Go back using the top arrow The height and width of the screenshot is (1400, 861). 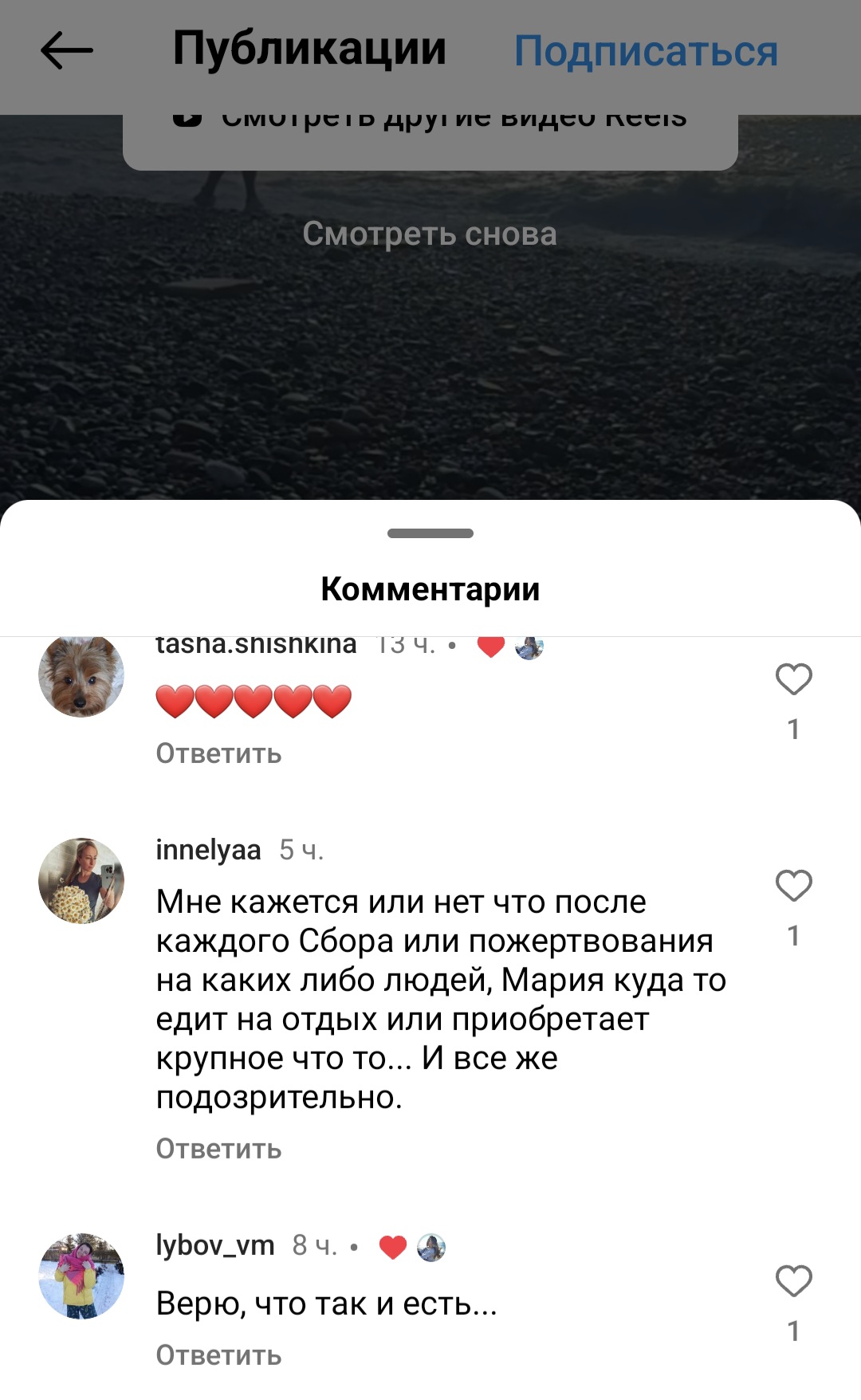click(x=67, y=50)
